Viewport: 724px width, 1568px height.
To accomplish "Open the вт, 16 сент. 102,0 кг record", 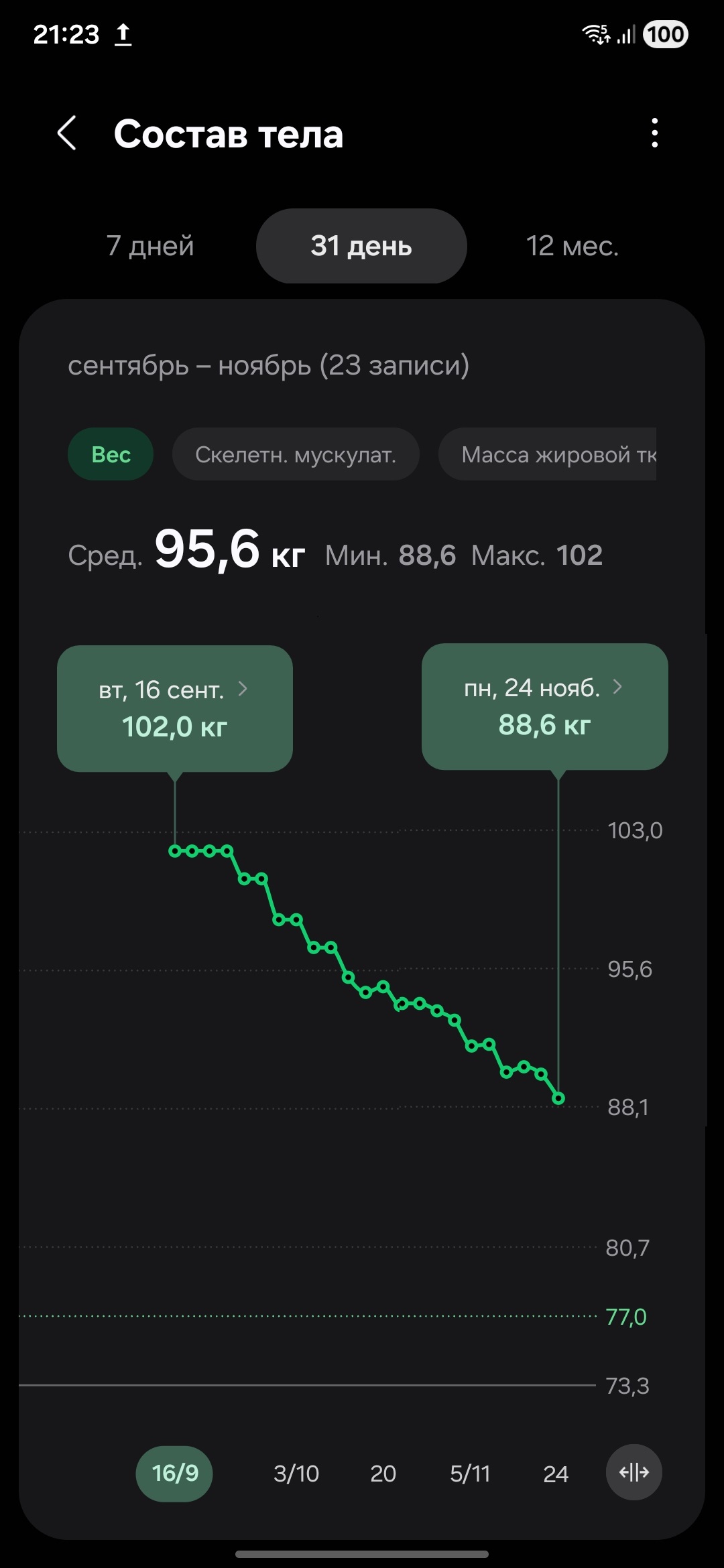I will (x=175, y=708).
